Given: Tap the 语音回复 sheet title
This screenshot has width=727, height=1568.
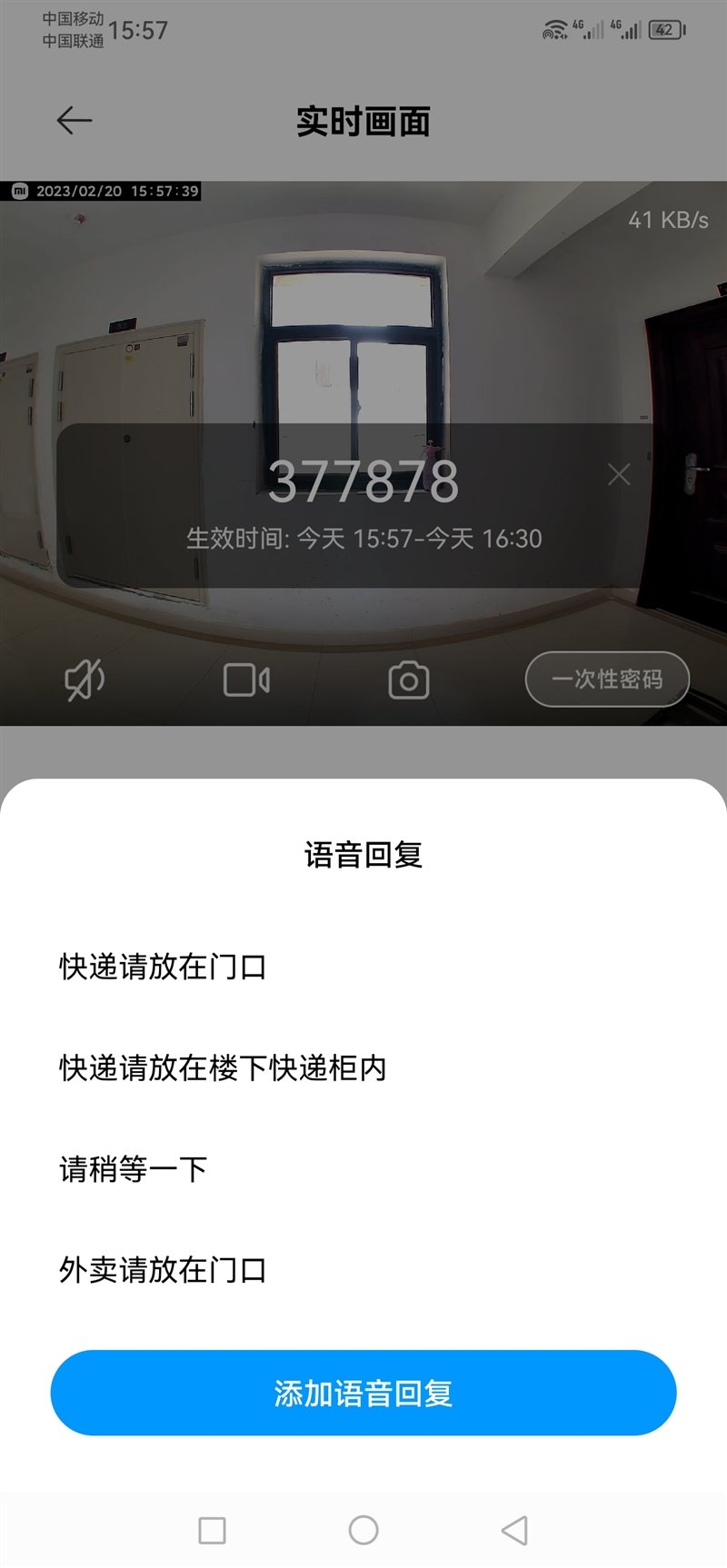Looking at the screenshot, I should pyautogui.click(x=363, y=852).
